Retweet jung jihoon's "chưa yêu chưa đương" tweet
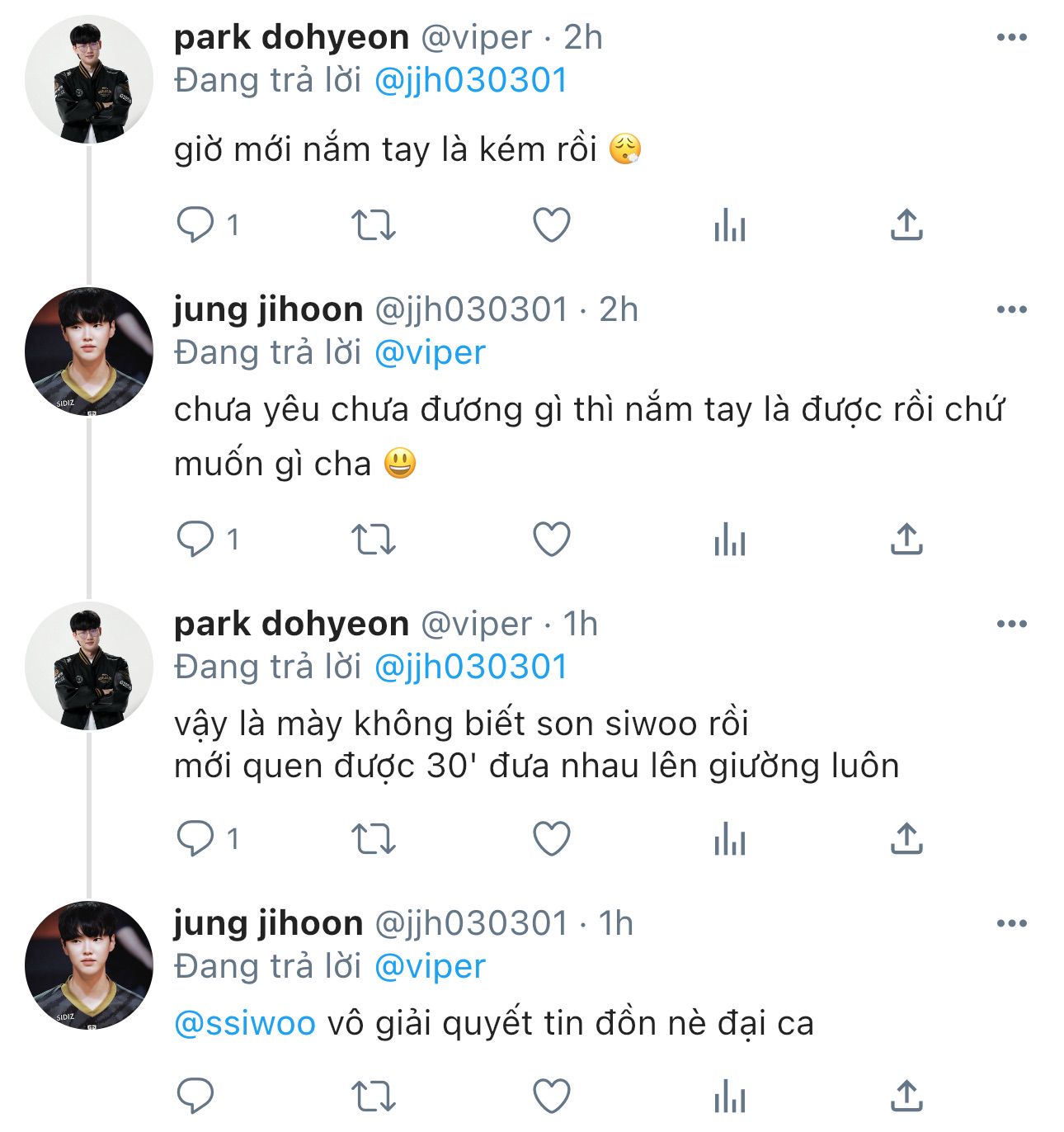 click(374, 540)
